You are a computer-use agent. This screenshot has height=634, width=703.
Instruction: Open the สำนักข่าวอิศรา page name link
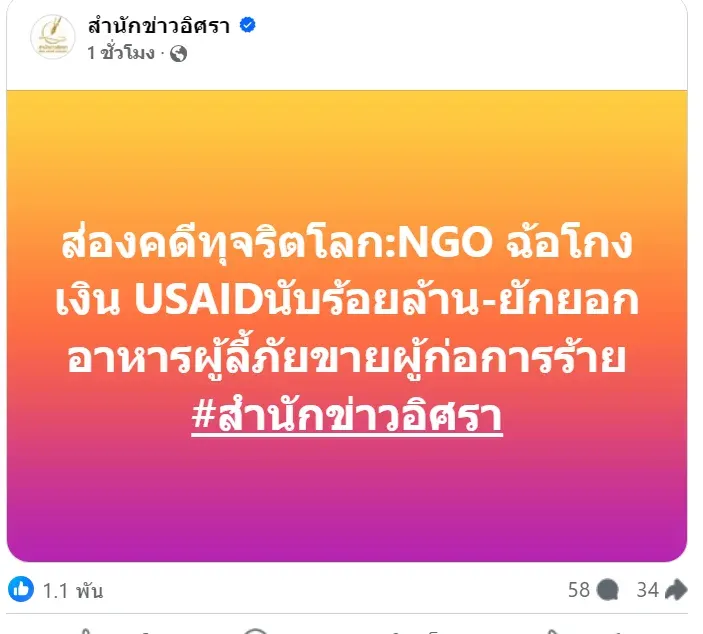coord(159,26)
